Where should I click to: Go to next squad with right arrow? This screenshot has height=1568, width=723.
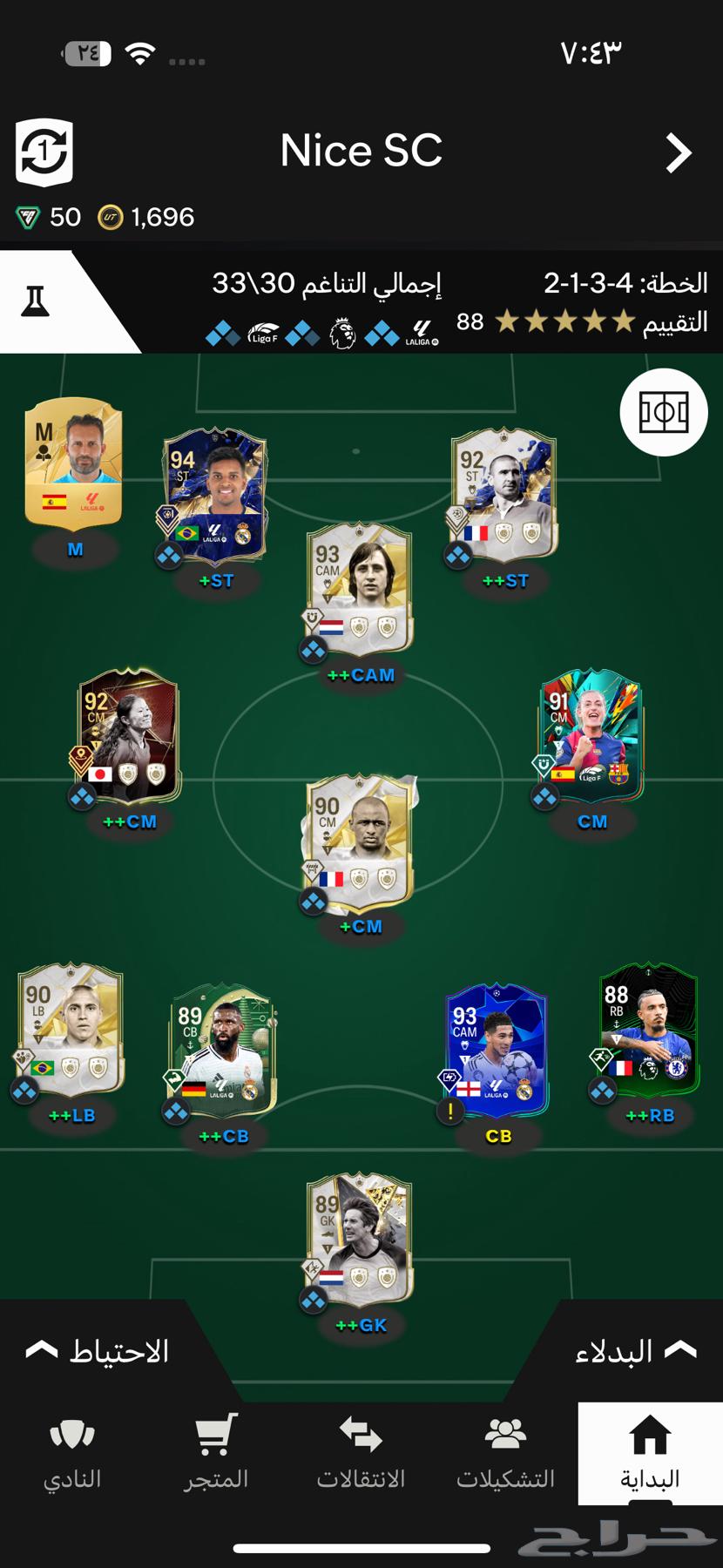[678, 153]
